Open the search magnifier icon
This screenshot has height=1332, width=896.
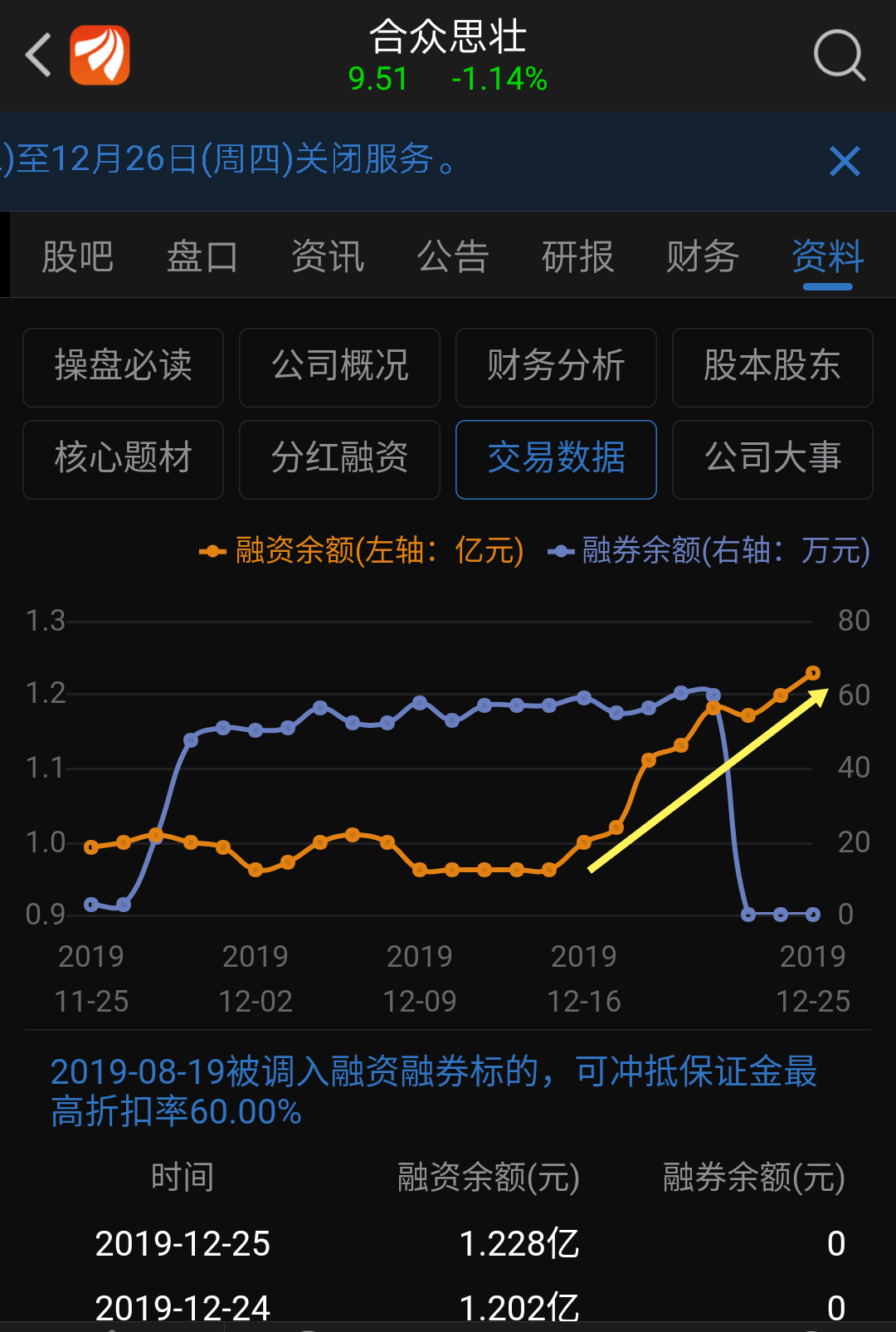click(x=840, y=54)
